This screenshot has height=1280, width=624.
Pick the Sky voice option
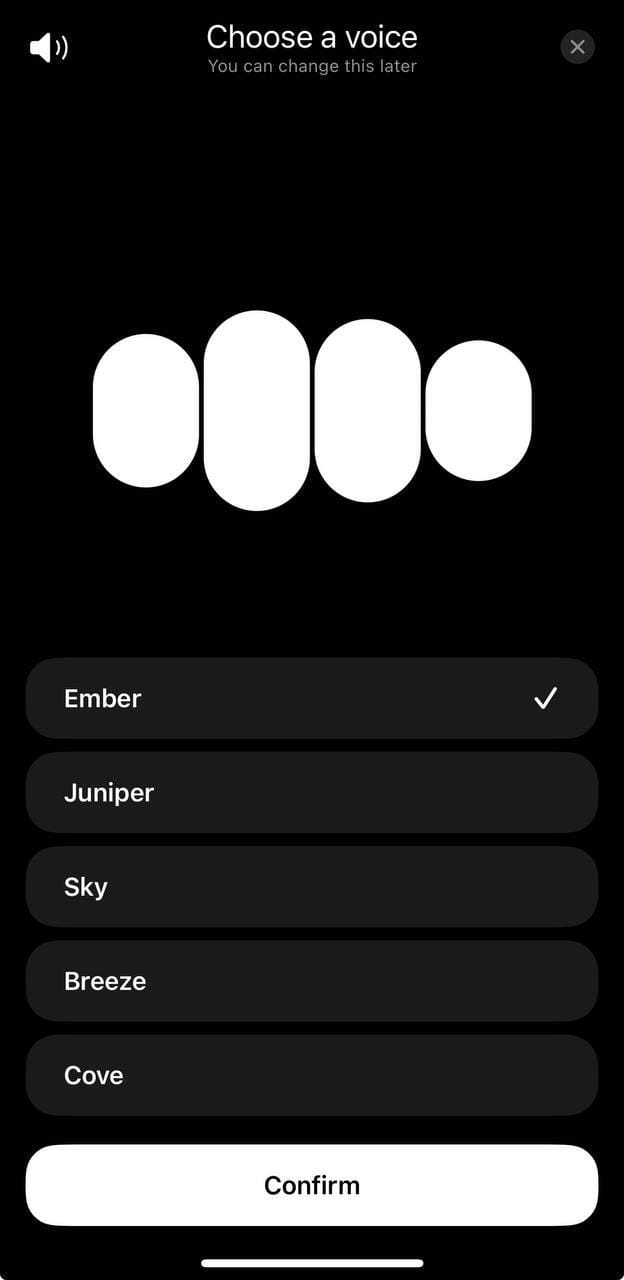click(312, 886)
